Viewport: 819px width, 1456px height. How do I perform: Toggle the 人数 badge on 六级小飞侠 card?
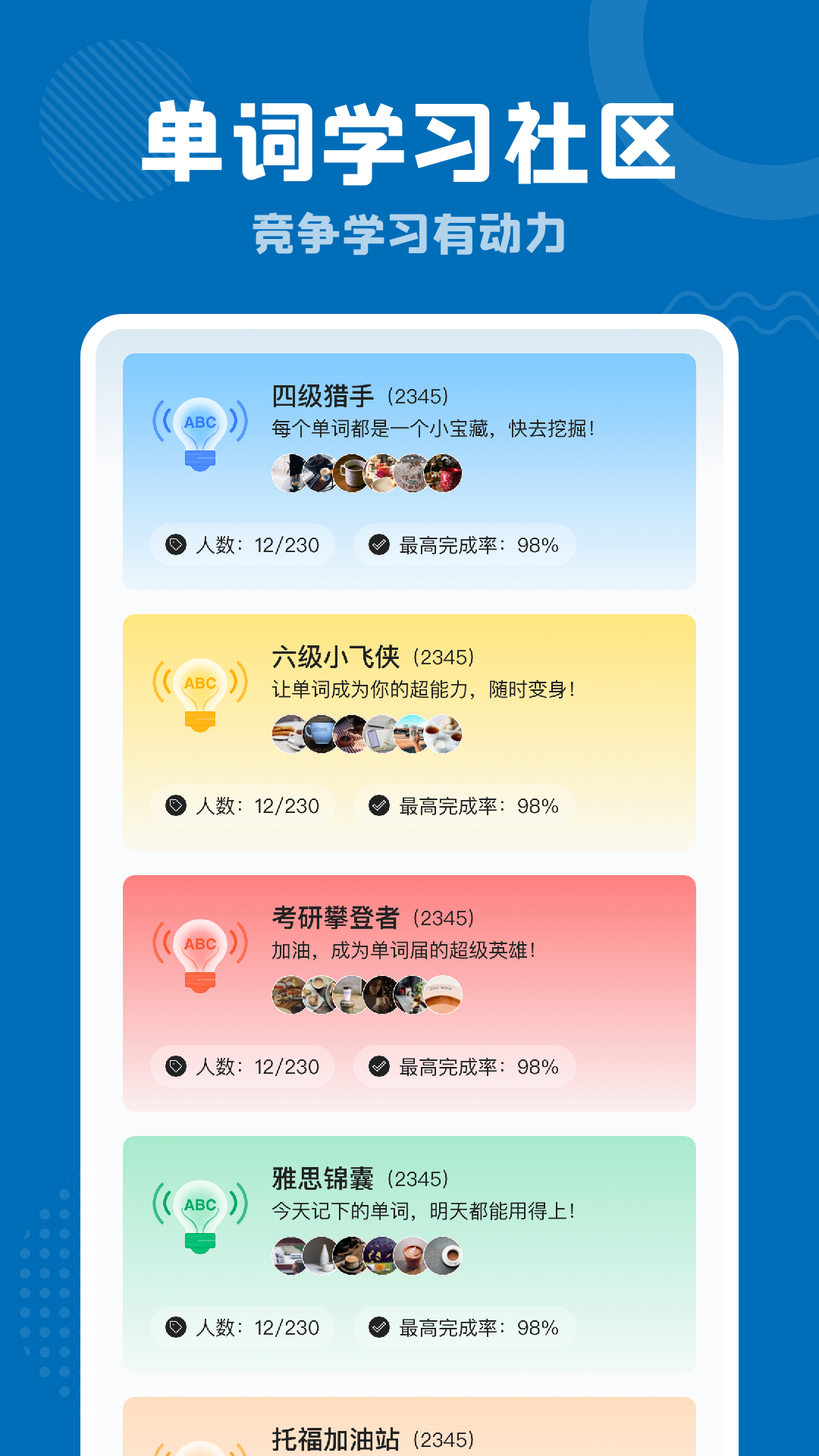pyautogui.click(x=243, y=806)
